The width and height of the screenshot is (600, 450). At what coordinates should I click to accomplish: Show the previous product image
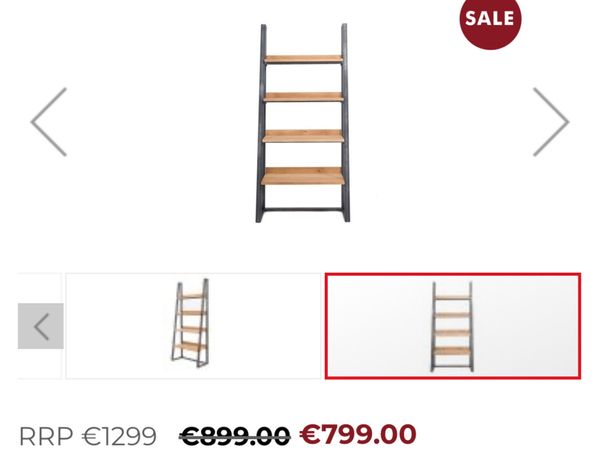click(48, 122)
